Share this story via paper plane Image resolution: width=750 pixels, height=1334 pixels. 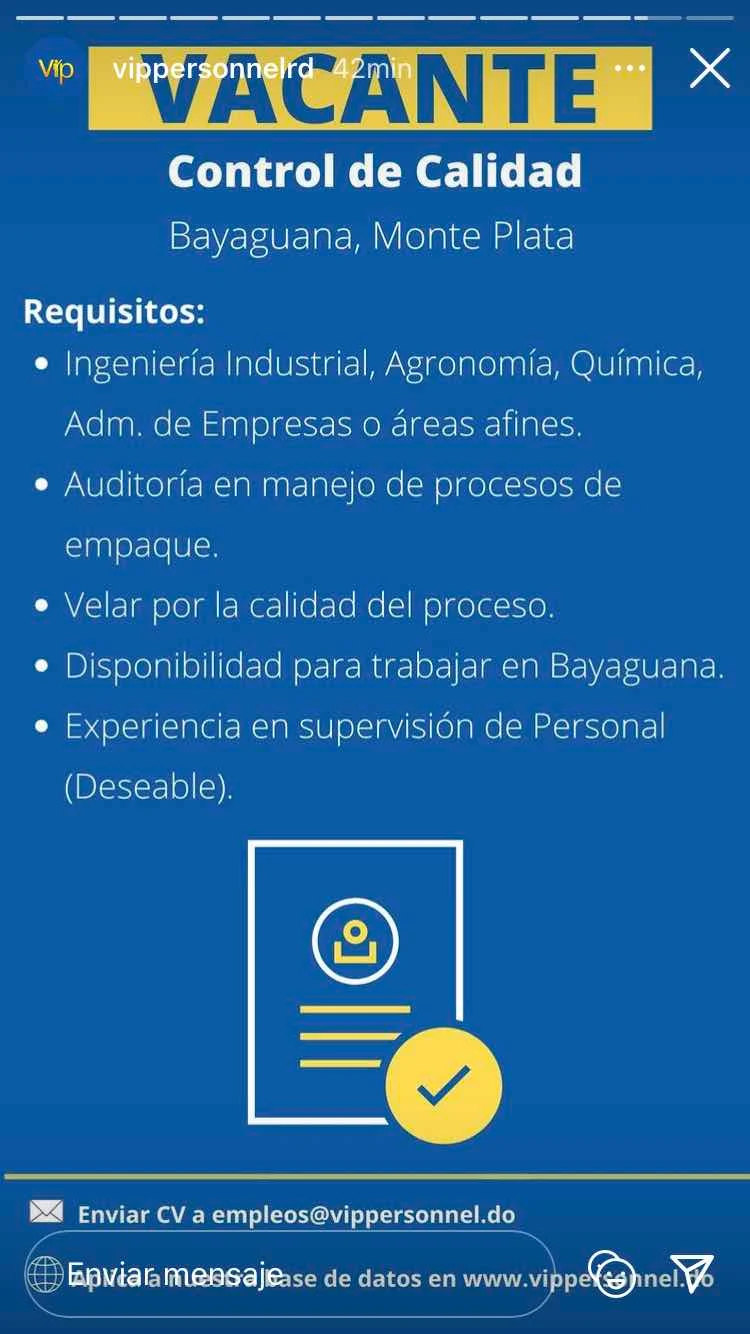pyautogui.click(x=692, y=1273)
